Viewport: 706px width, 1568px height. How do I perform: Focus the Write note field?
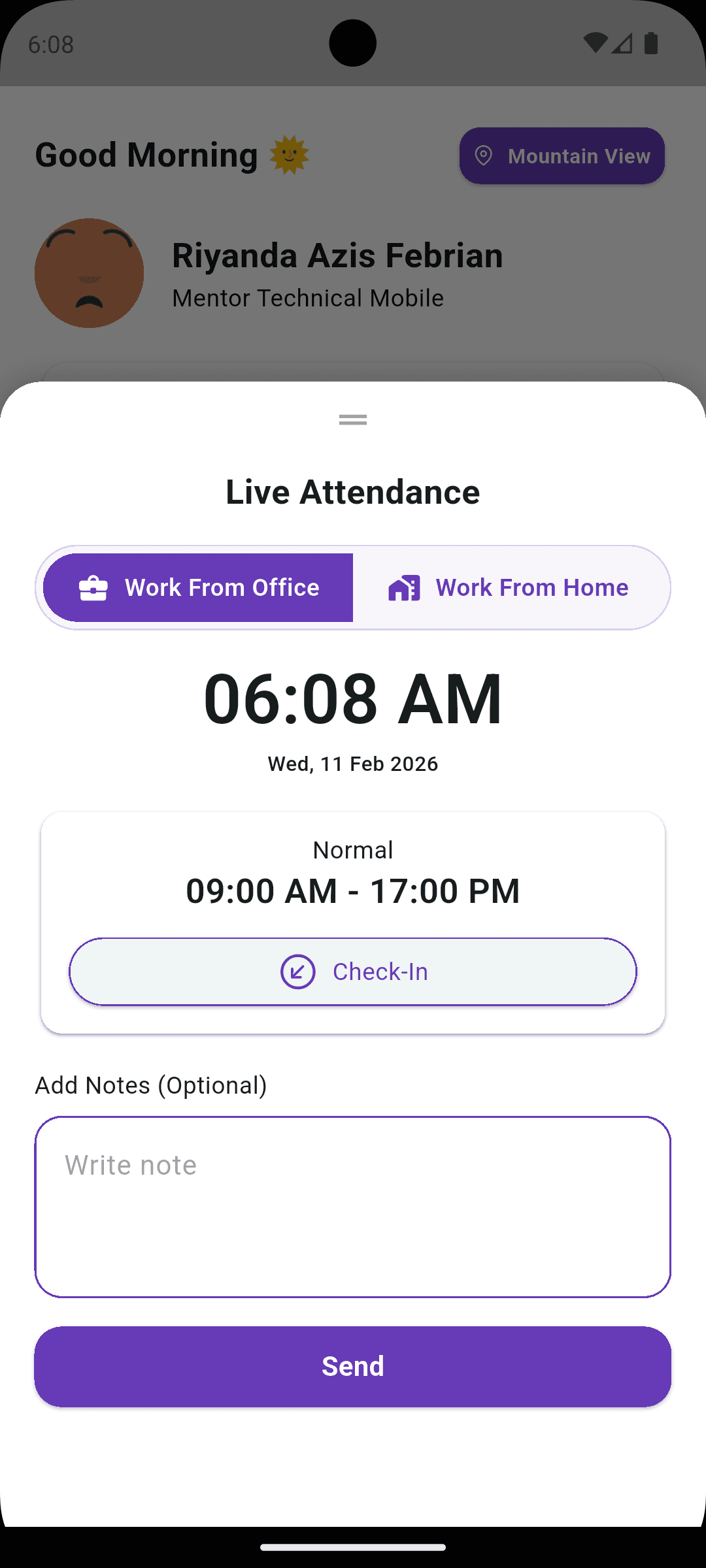click(353, 1206)
